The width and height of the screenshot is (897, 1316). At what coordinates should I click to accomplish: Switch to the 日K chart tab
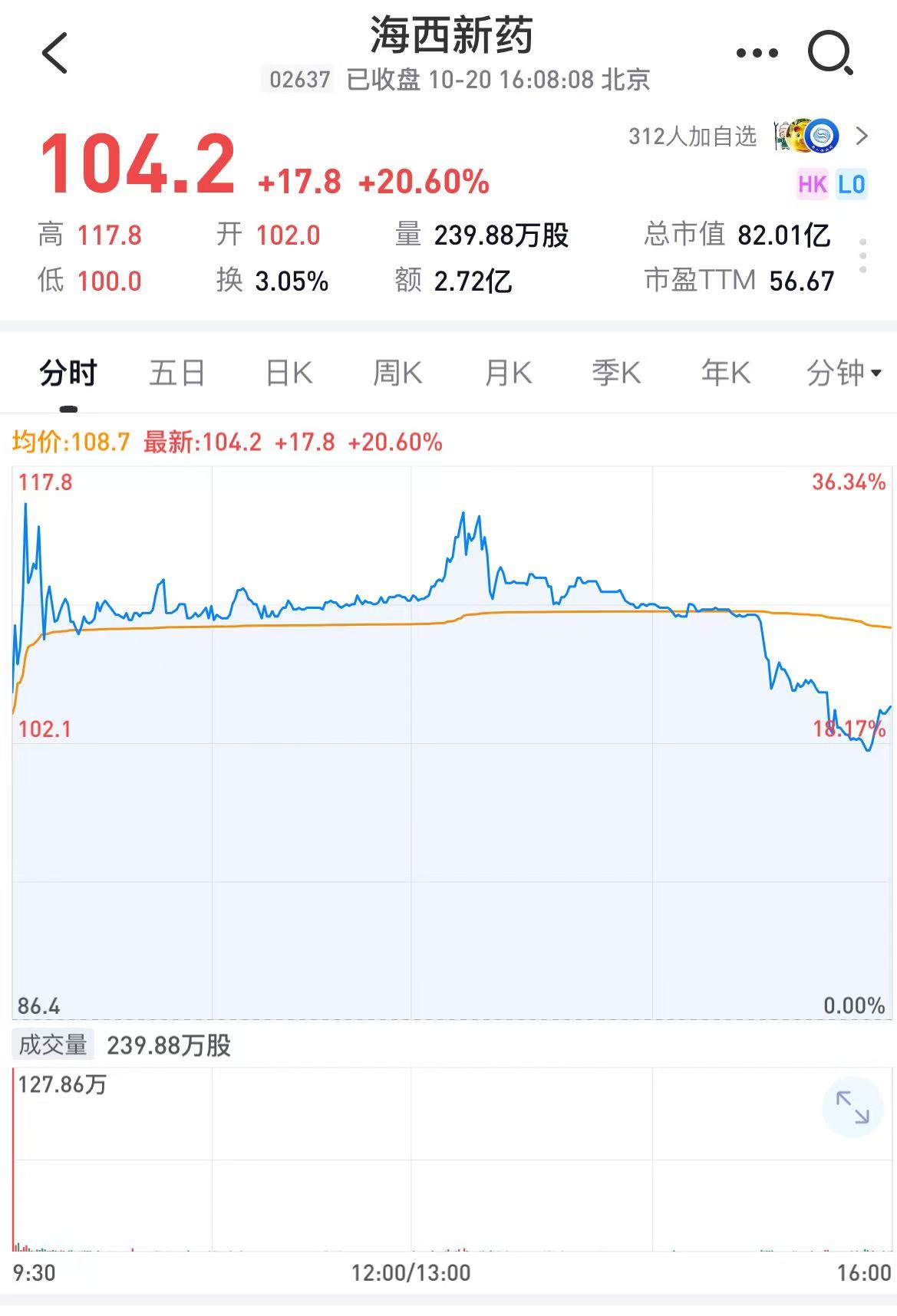[x=289, y=373]
